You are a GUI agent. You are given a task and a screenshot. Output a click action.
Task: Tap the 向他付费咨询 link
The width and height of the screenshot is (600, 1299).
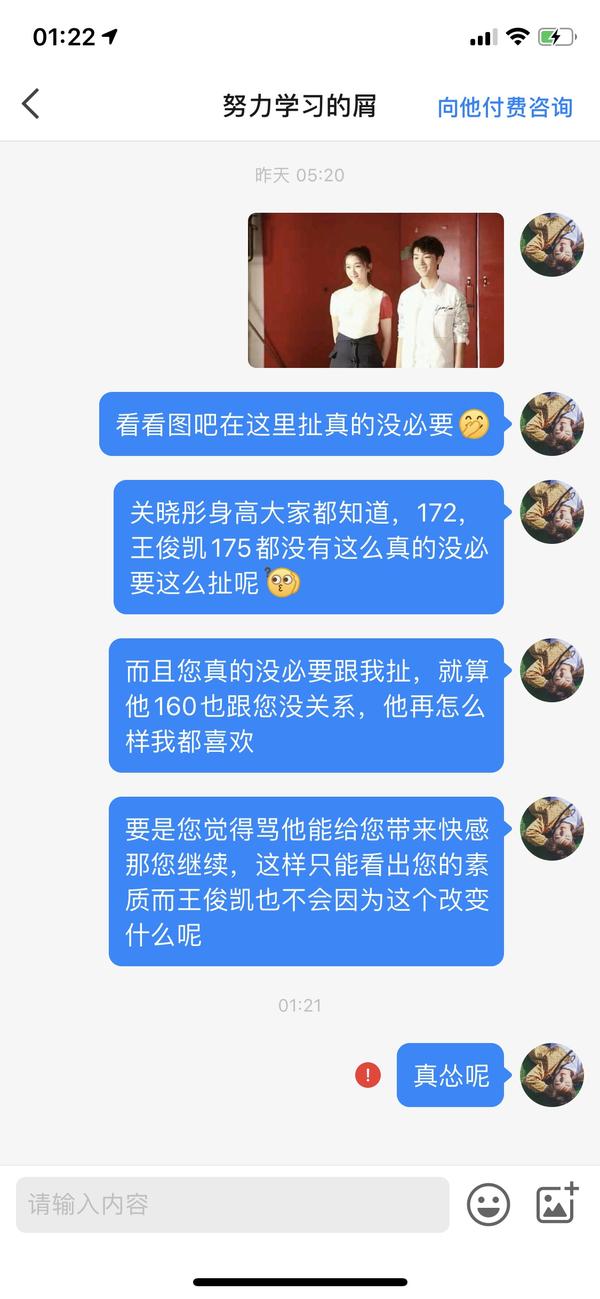[505, 107]
